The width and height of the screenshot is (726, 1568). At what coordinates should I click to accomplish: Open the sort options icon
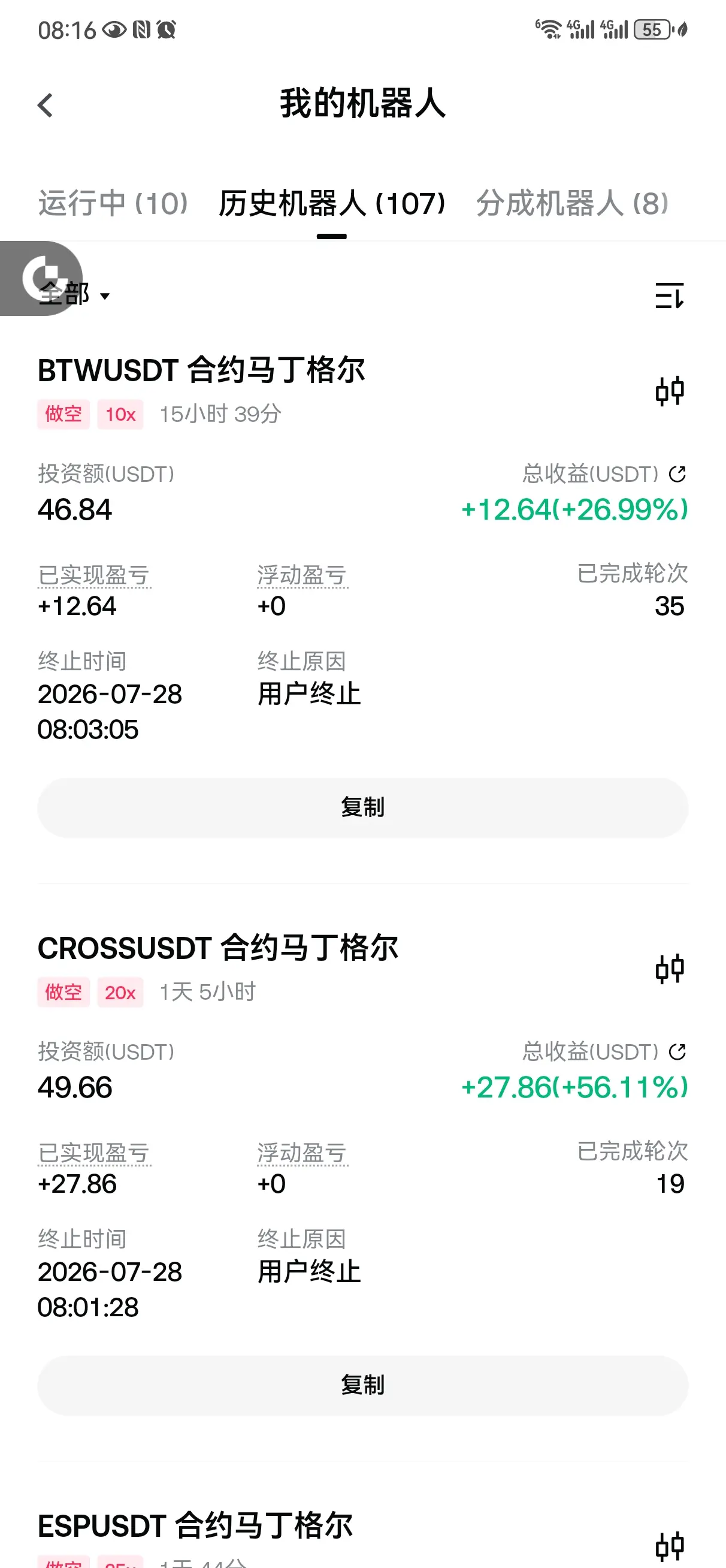tap(670, 295)
